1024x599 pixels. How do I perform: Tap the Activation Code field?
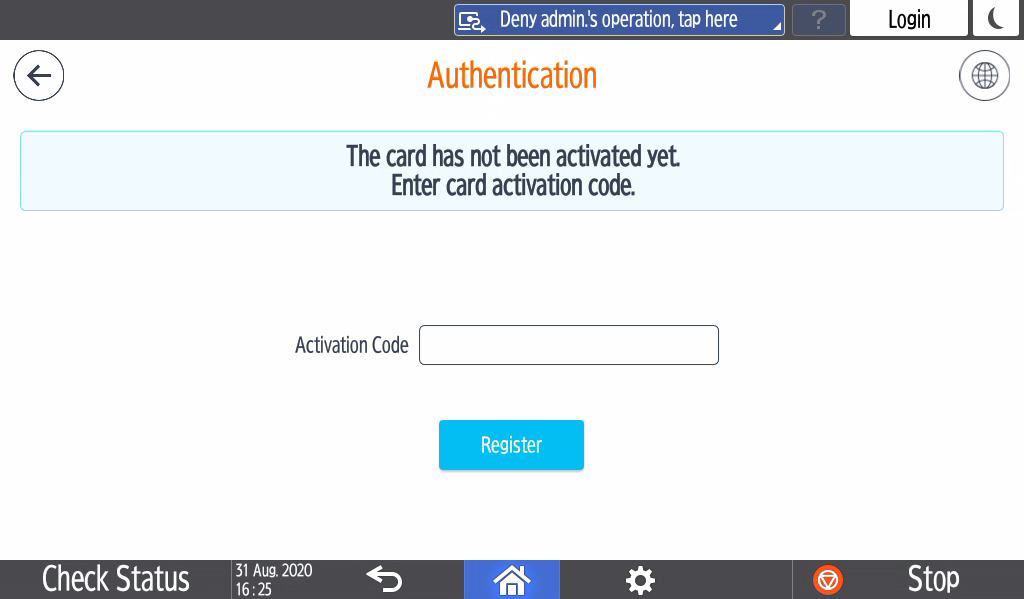pos(568,345)
